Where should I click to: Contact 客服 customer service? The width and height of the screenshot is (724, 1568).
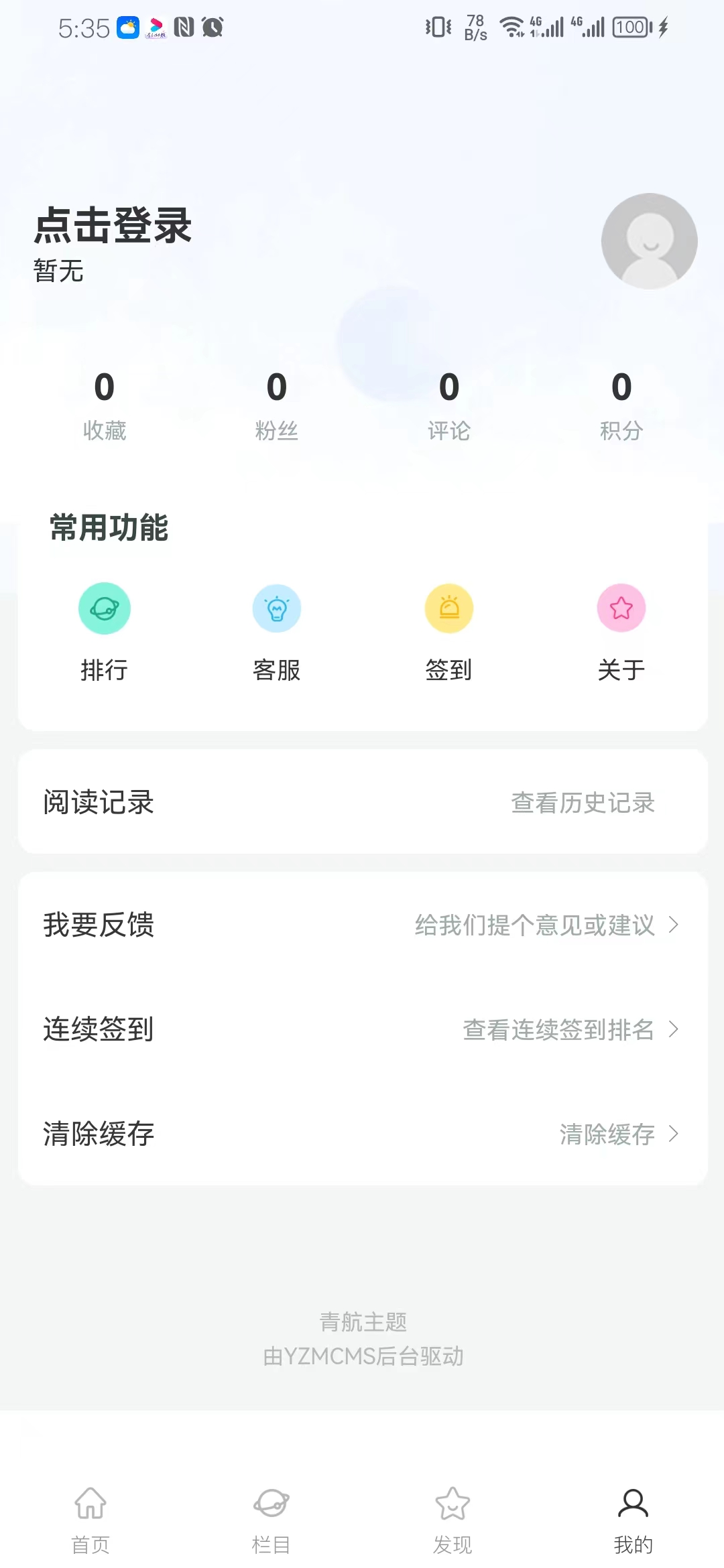pos(276,631)
